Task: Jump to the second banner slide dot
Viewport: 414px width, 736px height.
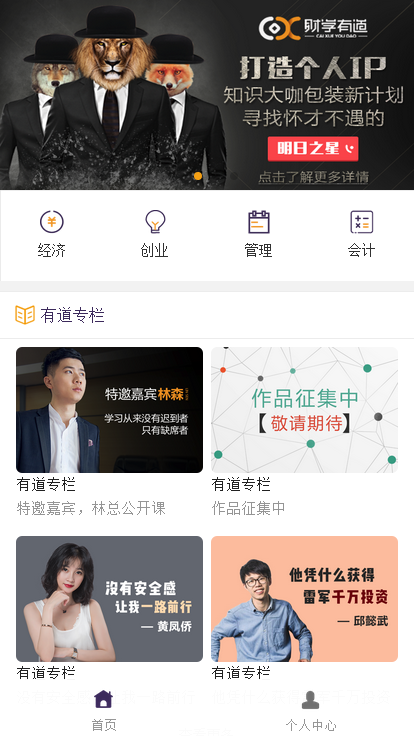Action: 233,176
